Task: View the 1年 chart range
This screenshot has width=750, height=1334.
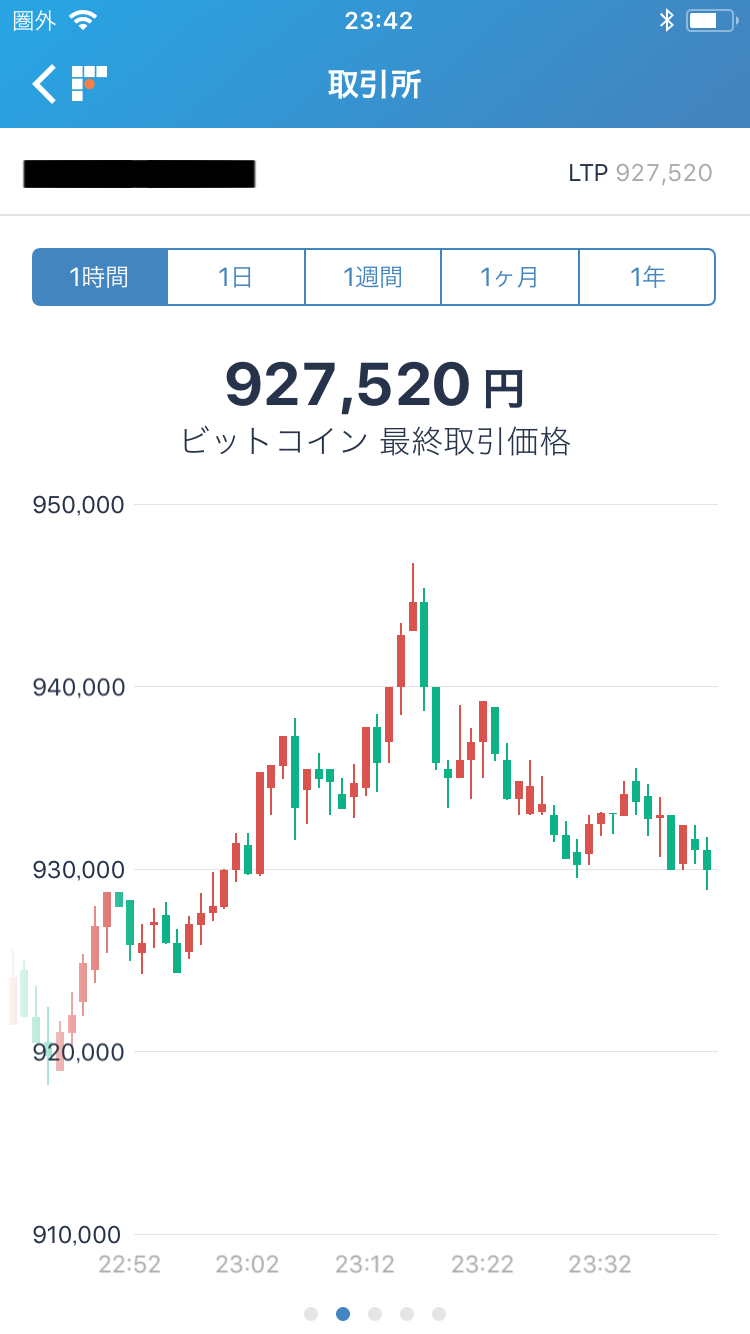Action: (647, 277)
